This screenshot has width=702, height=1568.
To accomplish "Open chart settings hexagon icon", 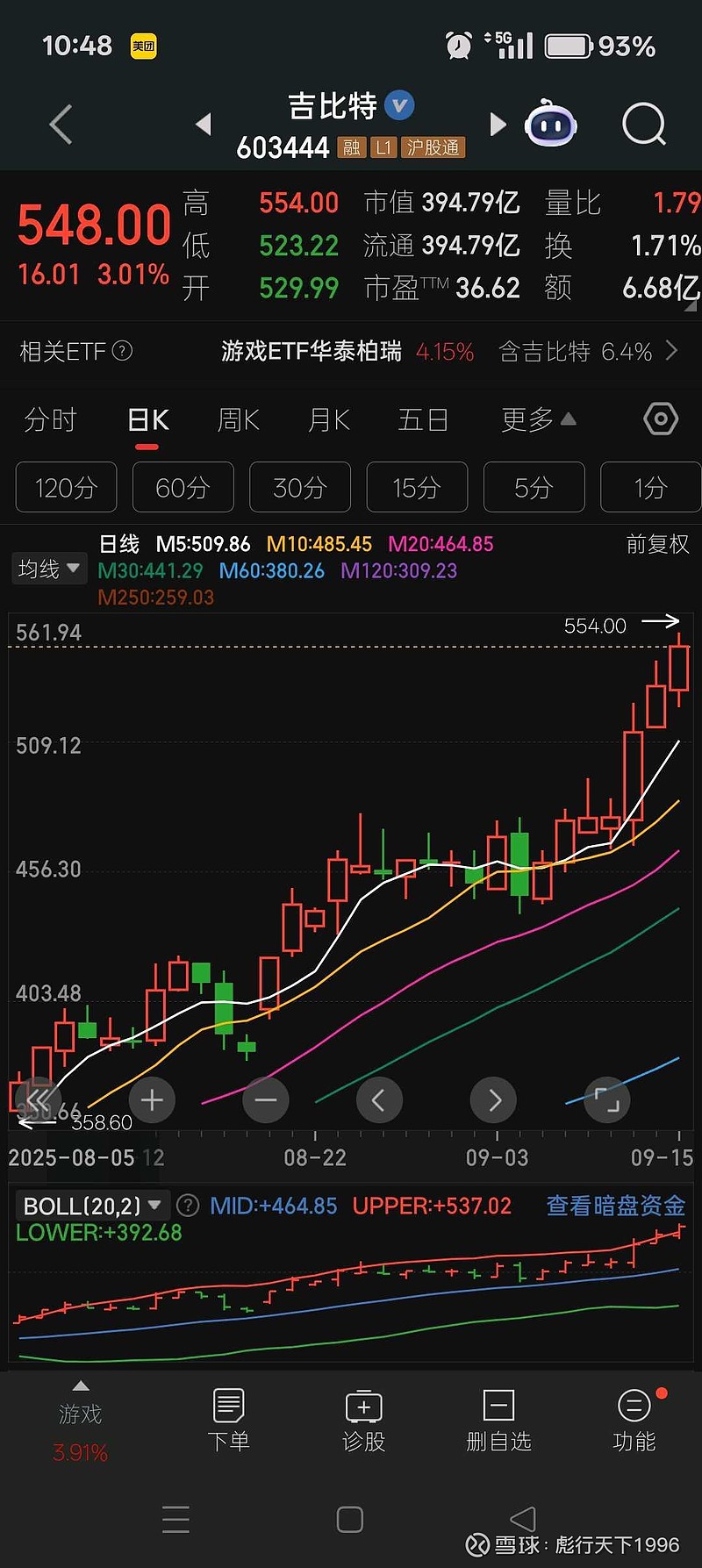I will (x=660, y=419).
